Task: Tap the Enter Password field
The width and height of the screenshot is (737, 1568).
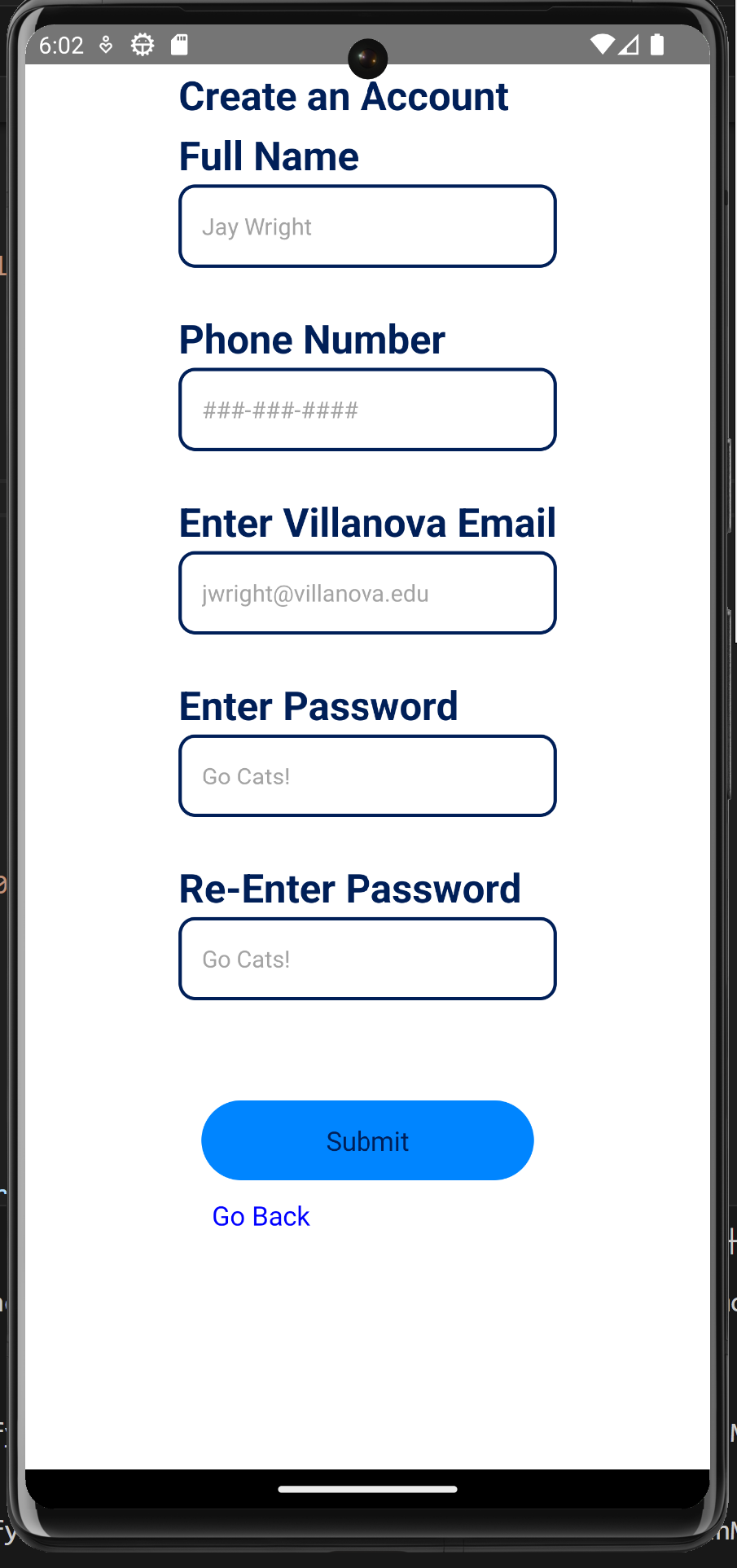Action: [367, 776]
